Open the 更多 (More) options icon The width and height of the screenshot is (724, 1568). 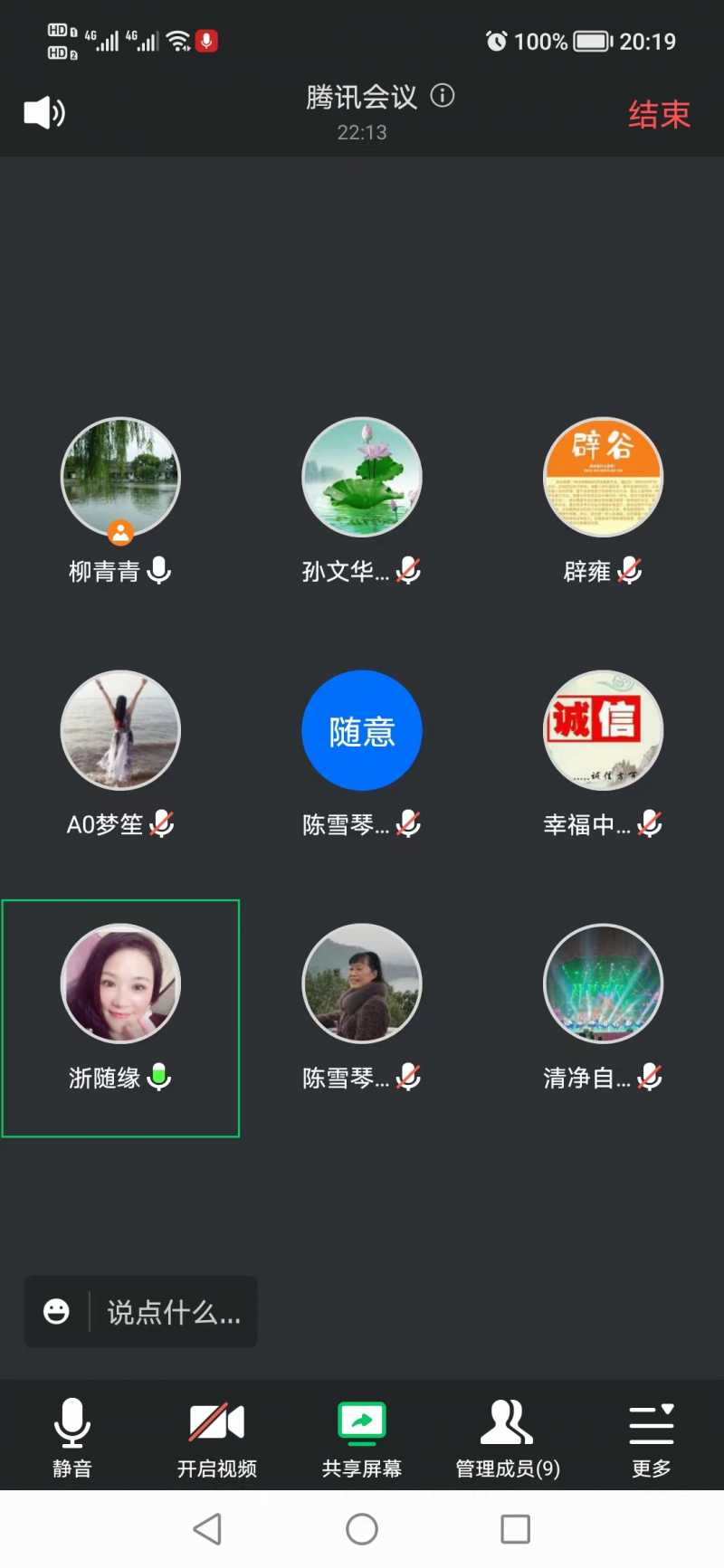tap(650, 1423)
